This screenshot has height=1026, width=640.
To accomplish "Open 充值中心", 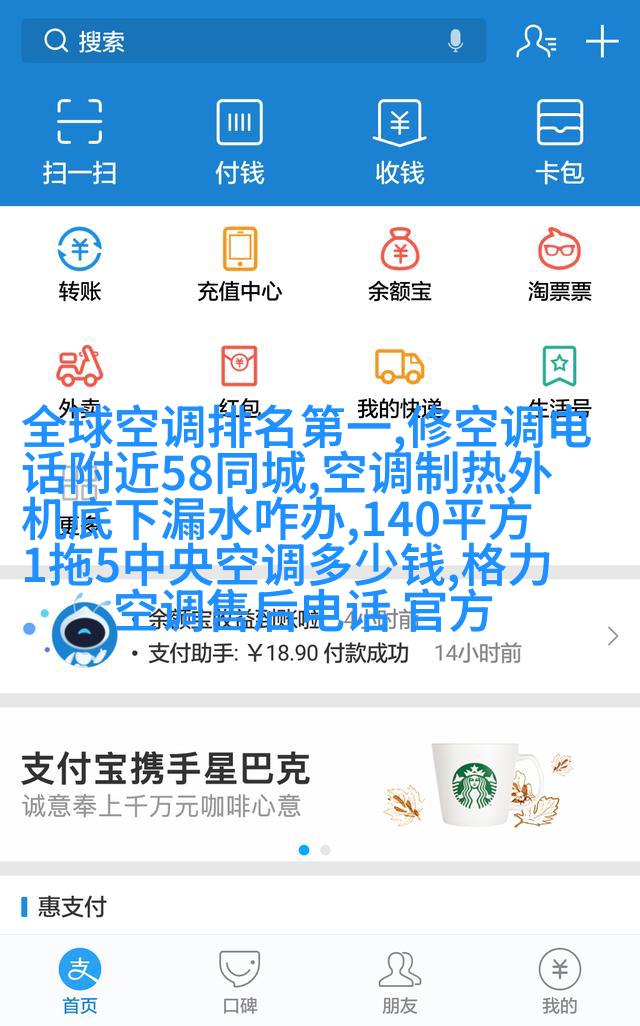I will click(x=240, y=264).
